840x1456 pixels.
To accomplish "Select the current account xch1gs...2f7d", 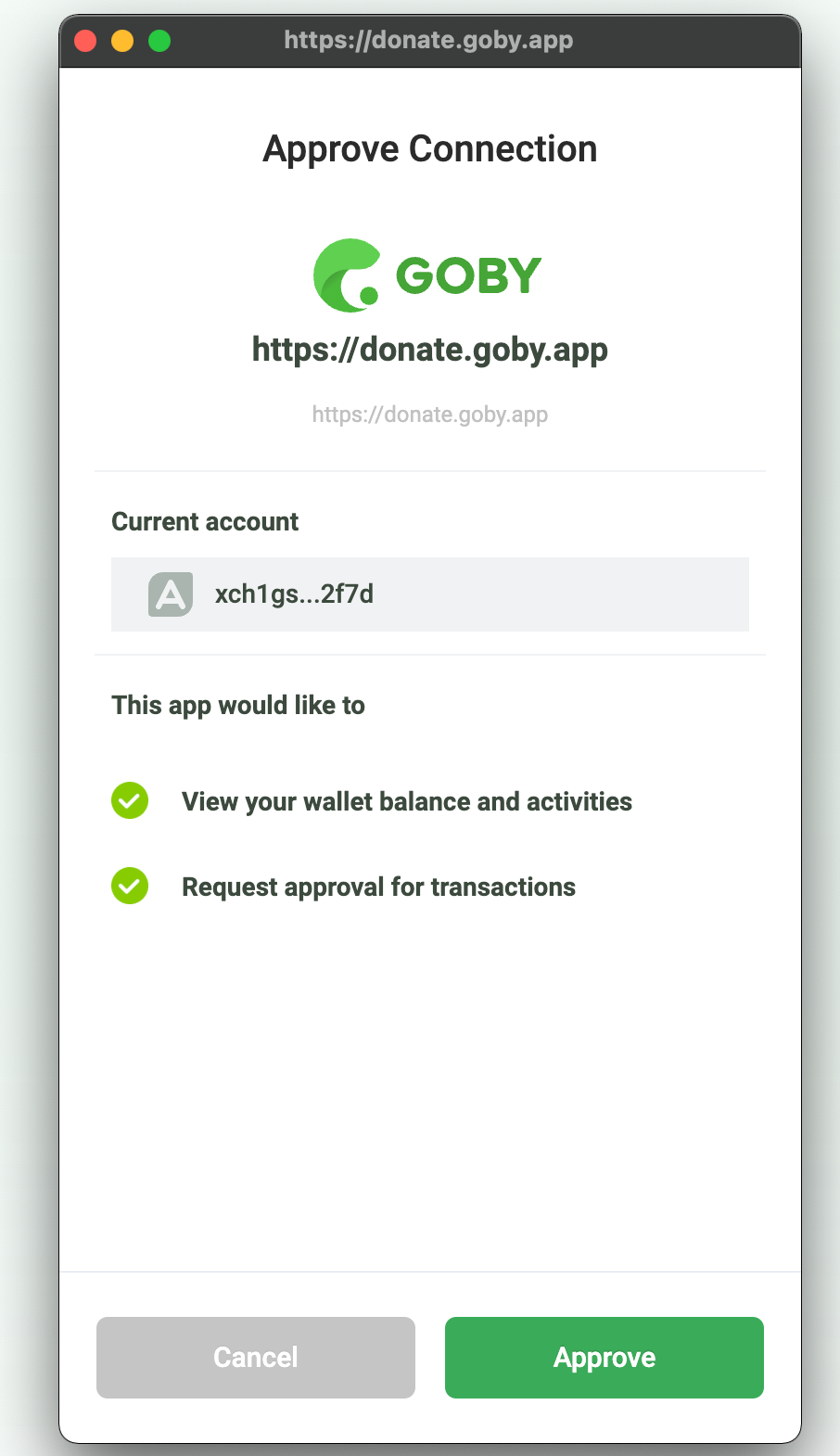I will point(429,594).
